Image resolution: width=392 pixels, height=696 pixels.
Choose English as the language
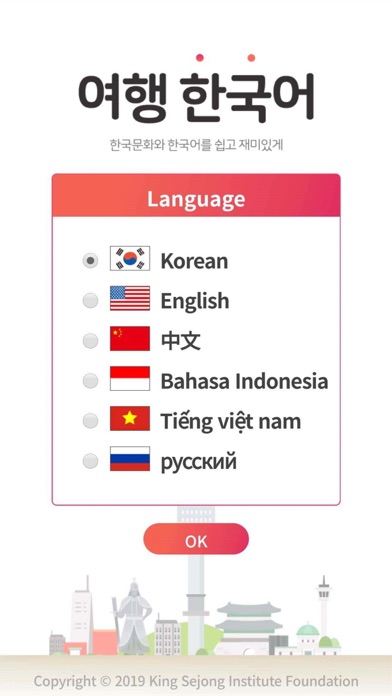pos(91,301)
